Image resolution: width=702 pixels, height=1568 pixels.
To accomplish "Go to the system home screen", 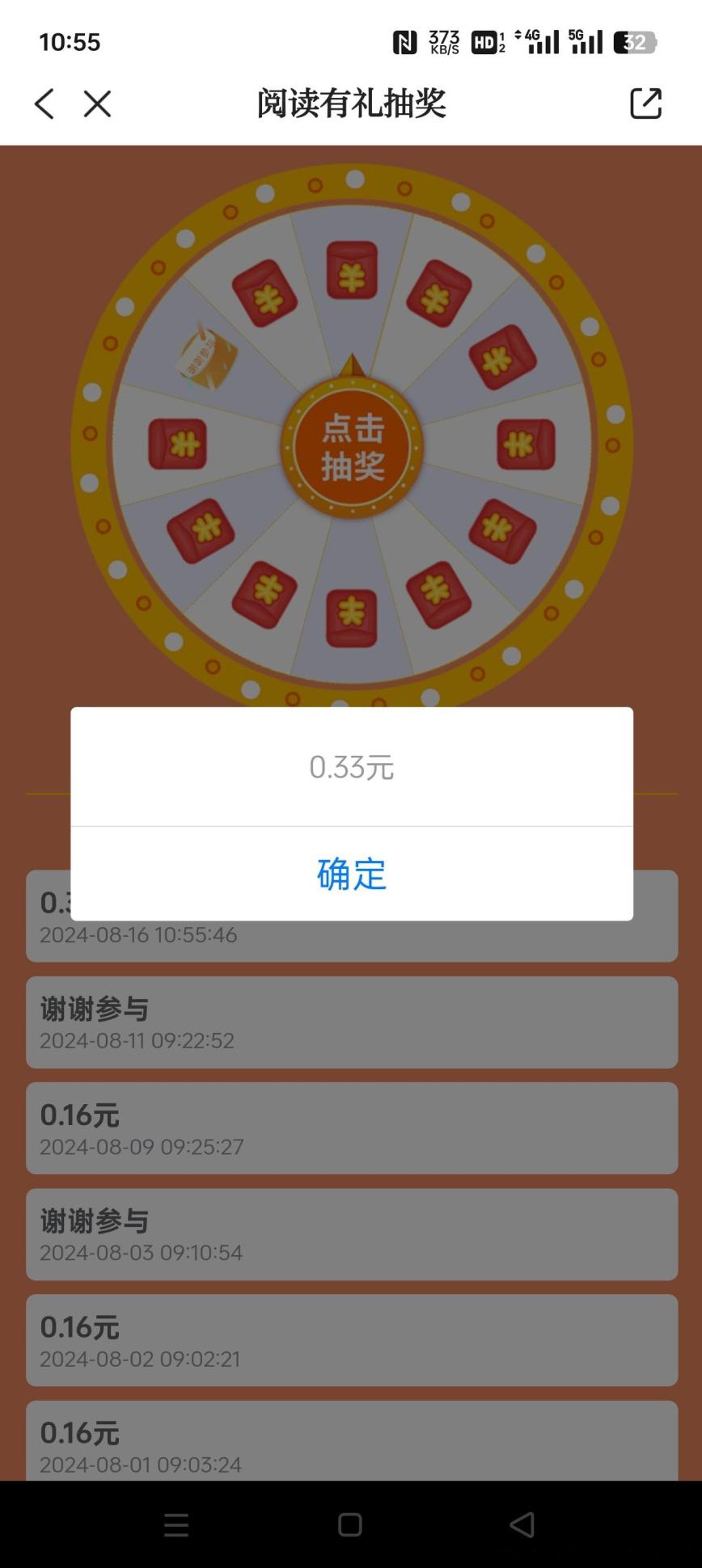I will [x=349, y=1525].
